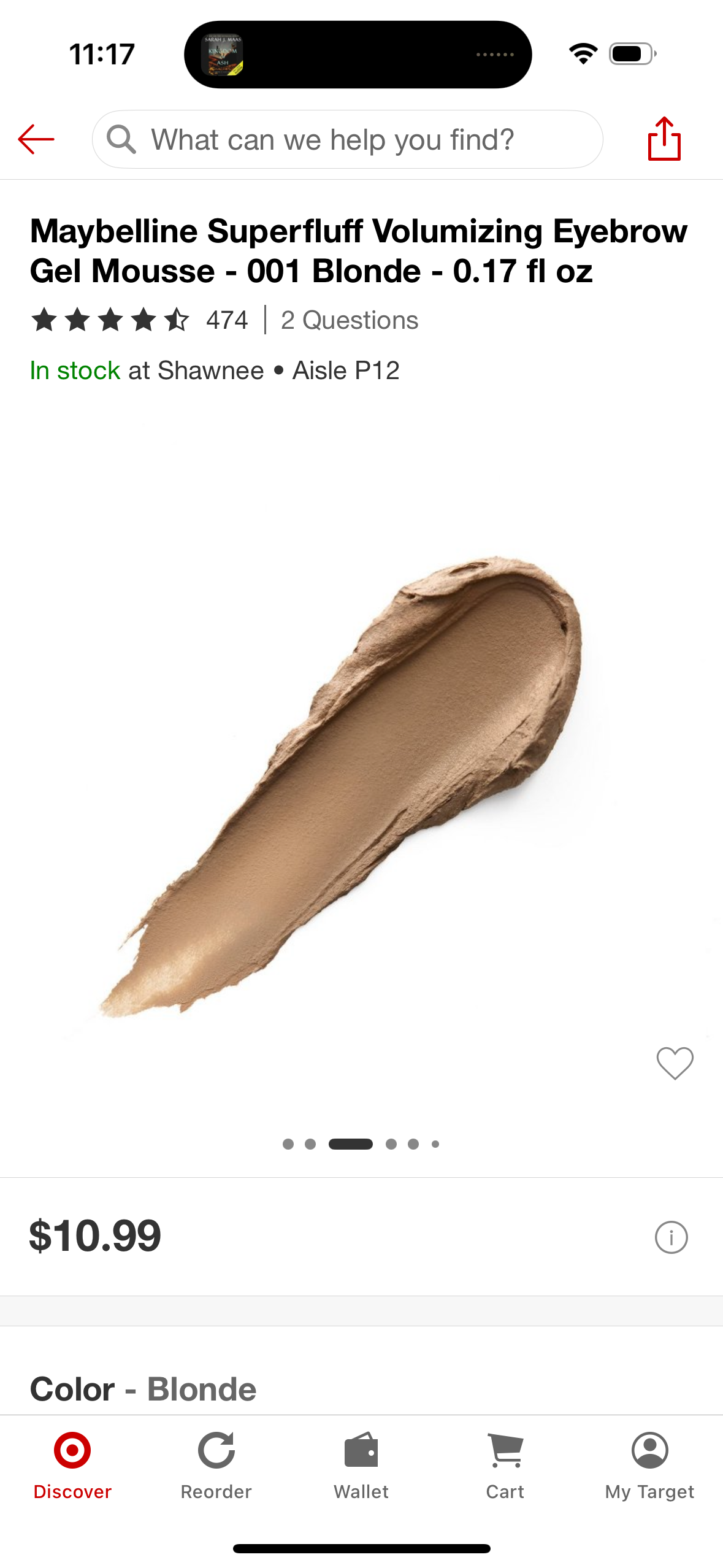723x1568 pixels.
Task: Open the My Target tab
Action: [x=649, y=1466]
